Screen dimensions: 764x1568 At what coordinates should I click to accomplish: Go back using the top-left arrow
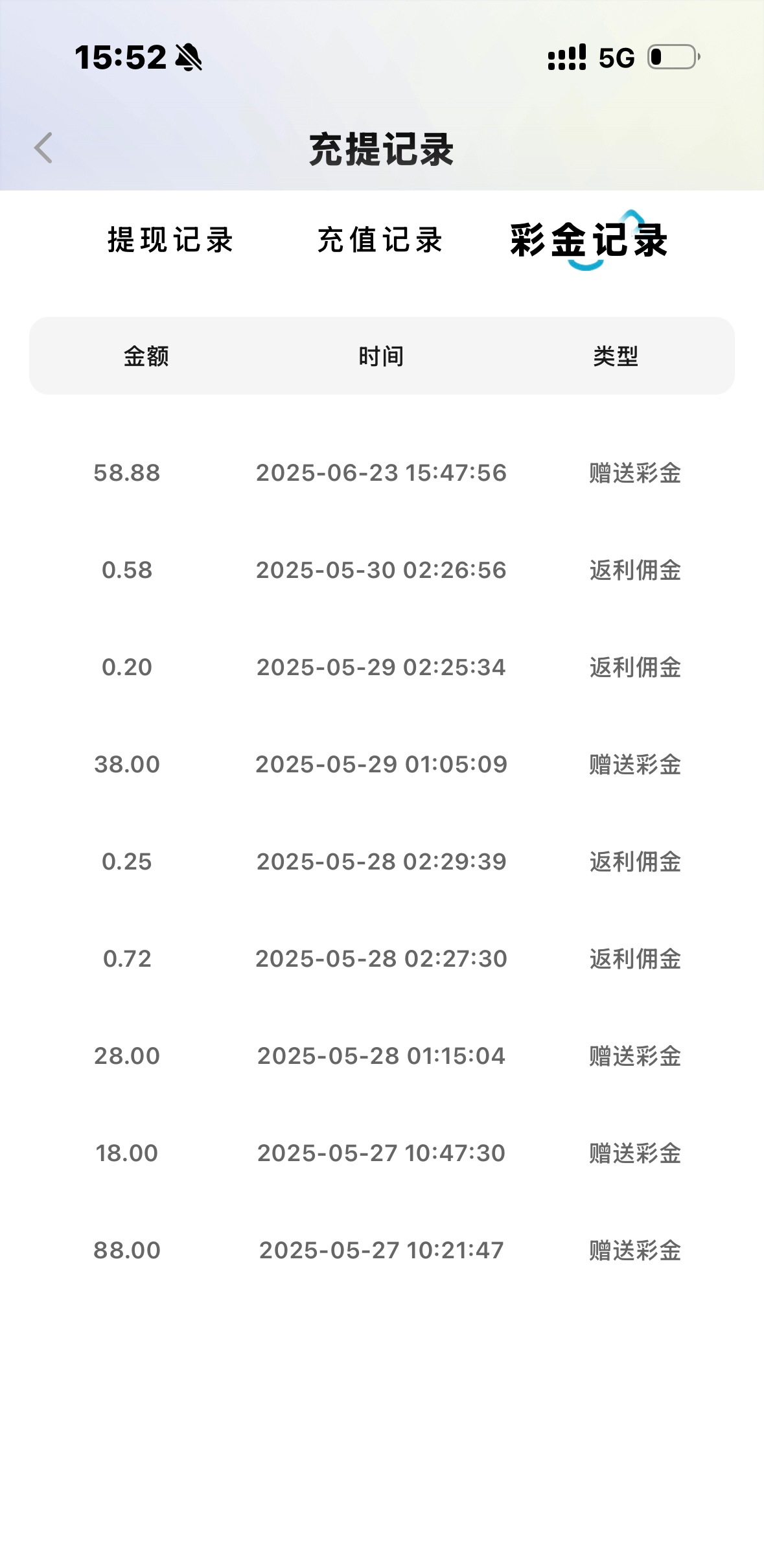point(43,148)
